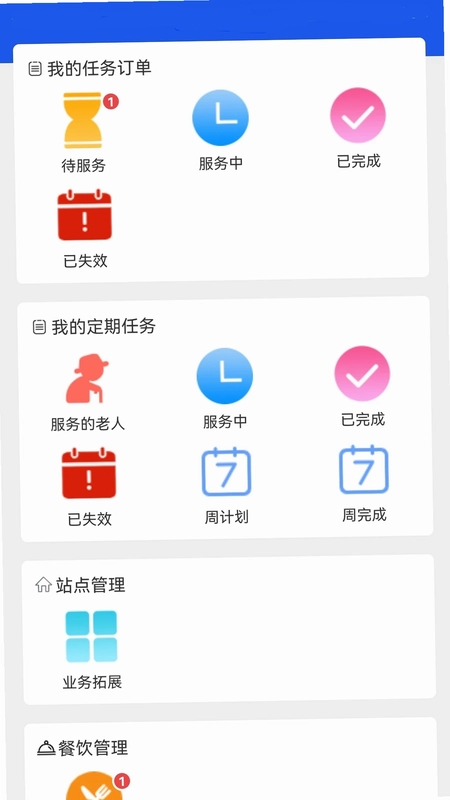Tap the orange dining icon under 餐饮管理
This screenshot has height=800, width=450.
94,787
